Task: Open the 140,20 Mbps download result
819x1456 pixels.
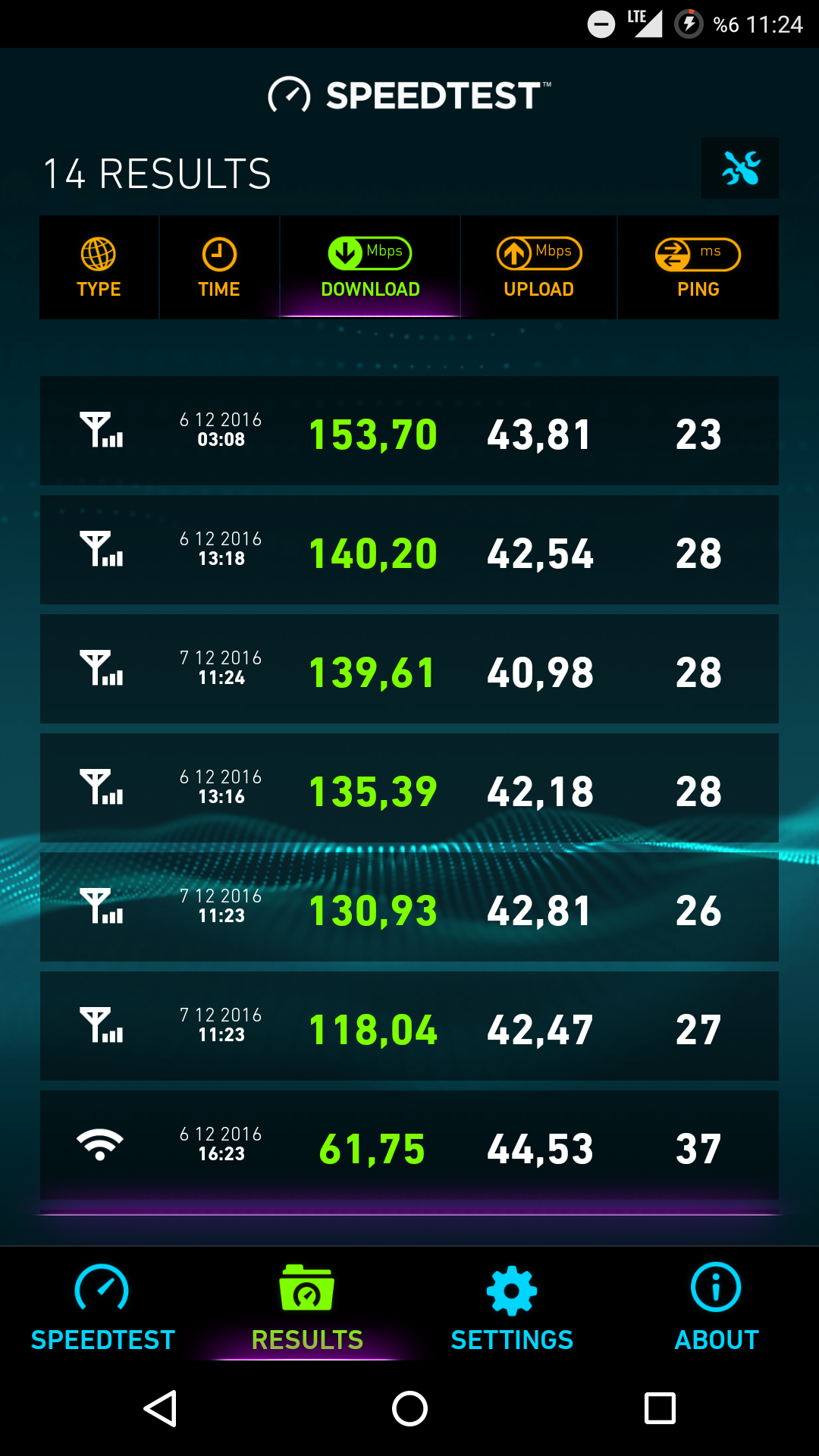Action: click(x=409, y=550)
